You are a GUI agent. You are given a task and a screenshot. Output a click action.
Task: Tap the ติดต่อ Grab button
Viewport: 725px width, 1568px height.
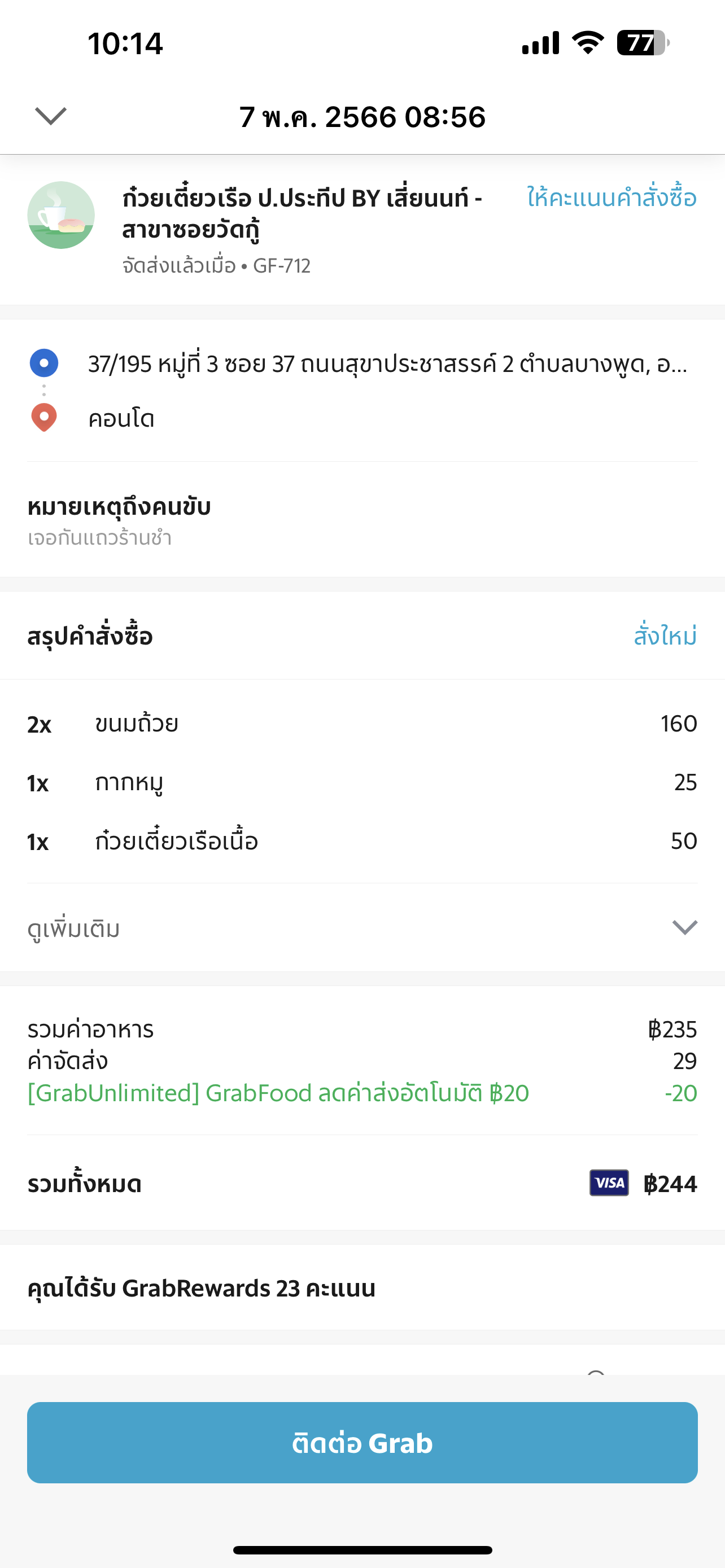(362, 1443)
